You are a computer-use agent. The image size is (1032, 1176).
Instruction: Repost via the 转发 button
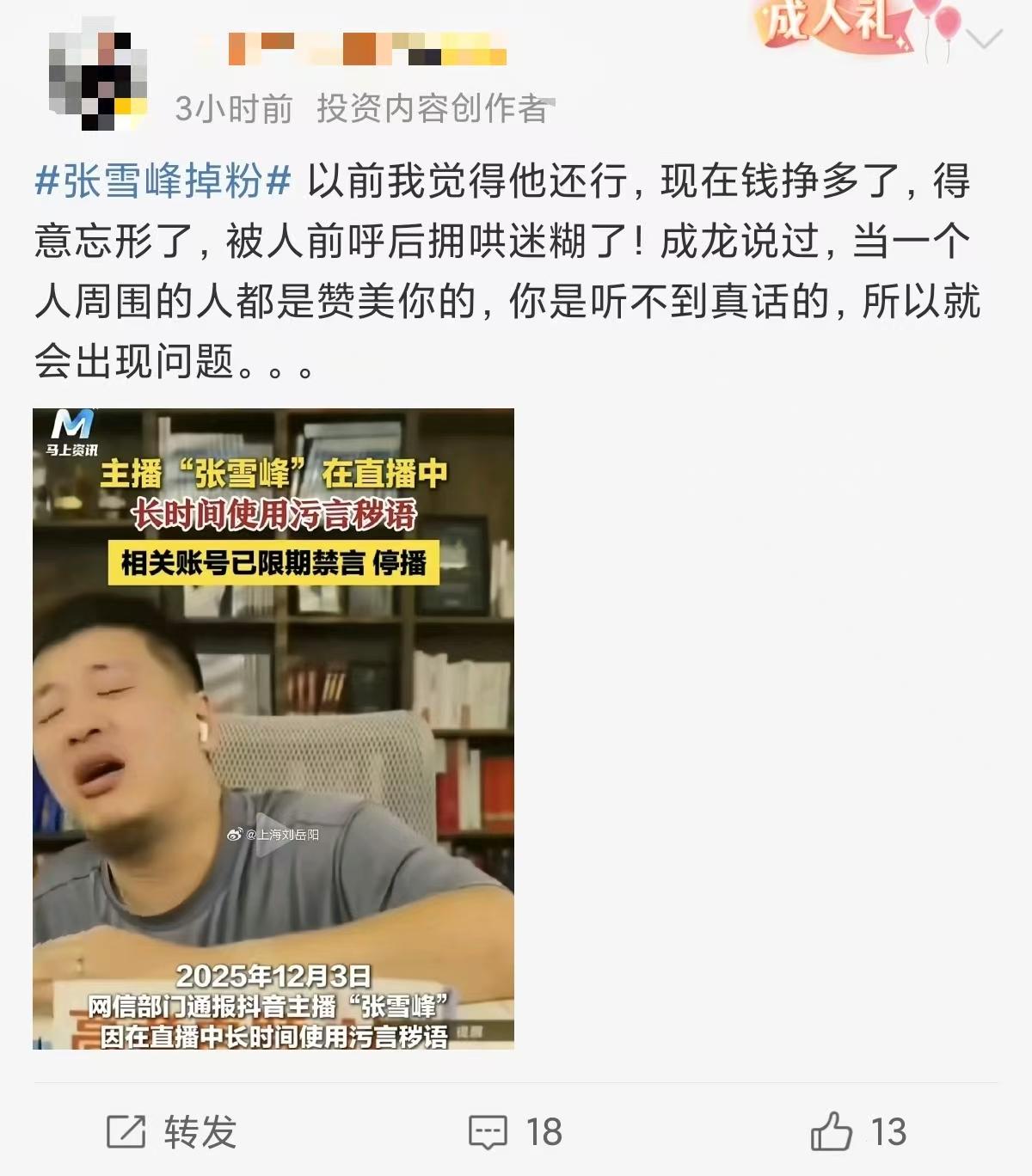[171, 1131]
